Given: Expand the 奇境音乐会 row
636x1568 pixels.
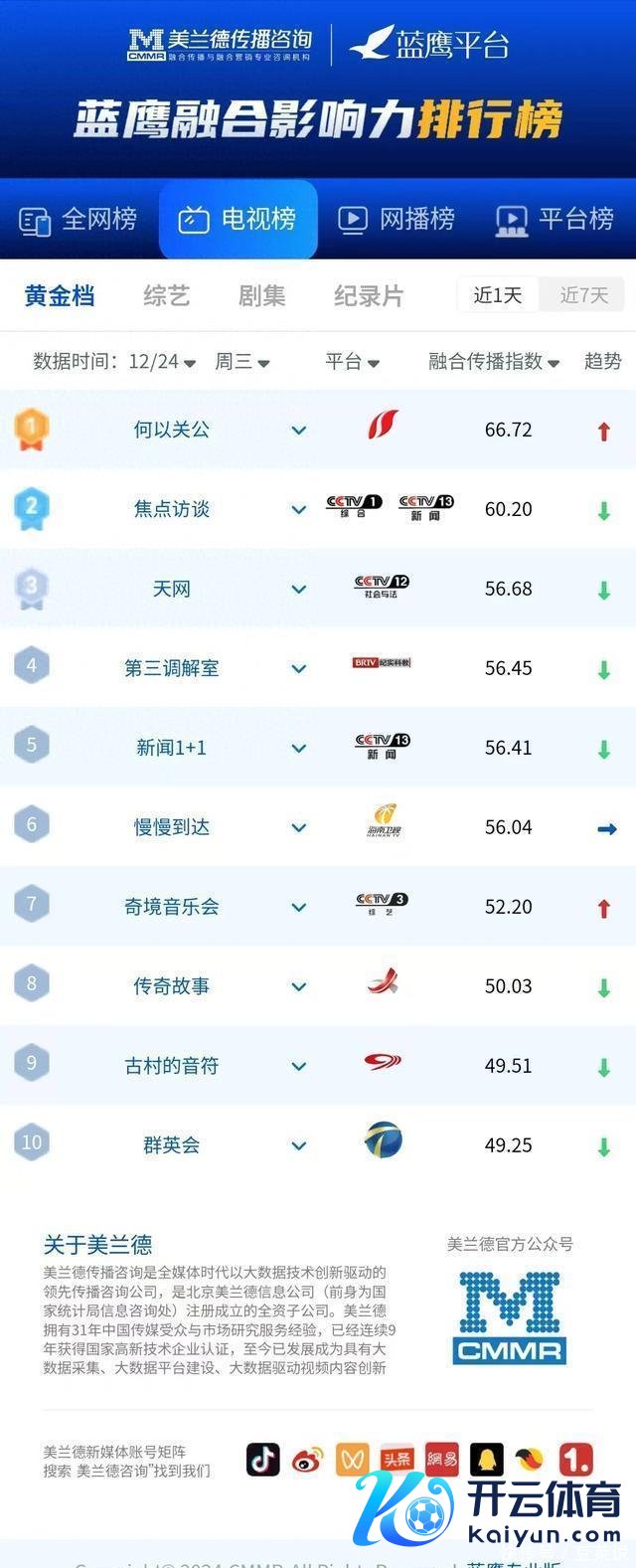Looking at the screenshot, I should tap(299, 908).
